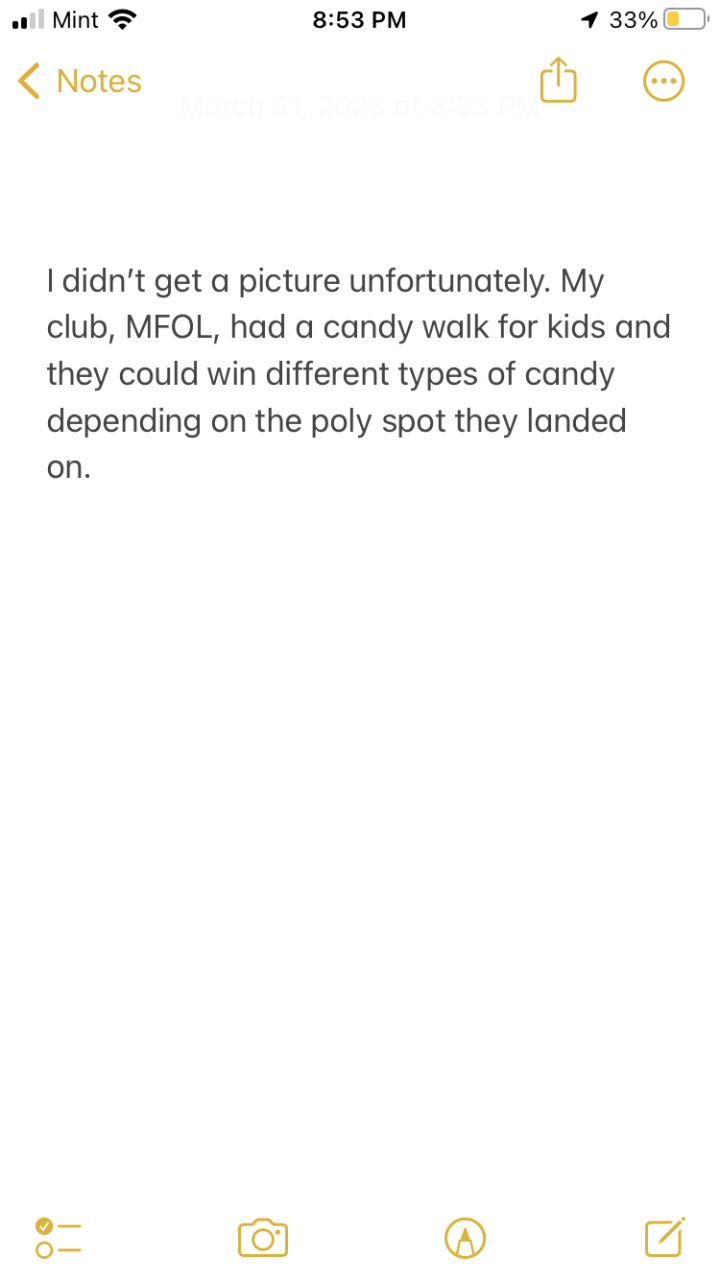Add a checklist to the note

click(x=58, y=1238)
